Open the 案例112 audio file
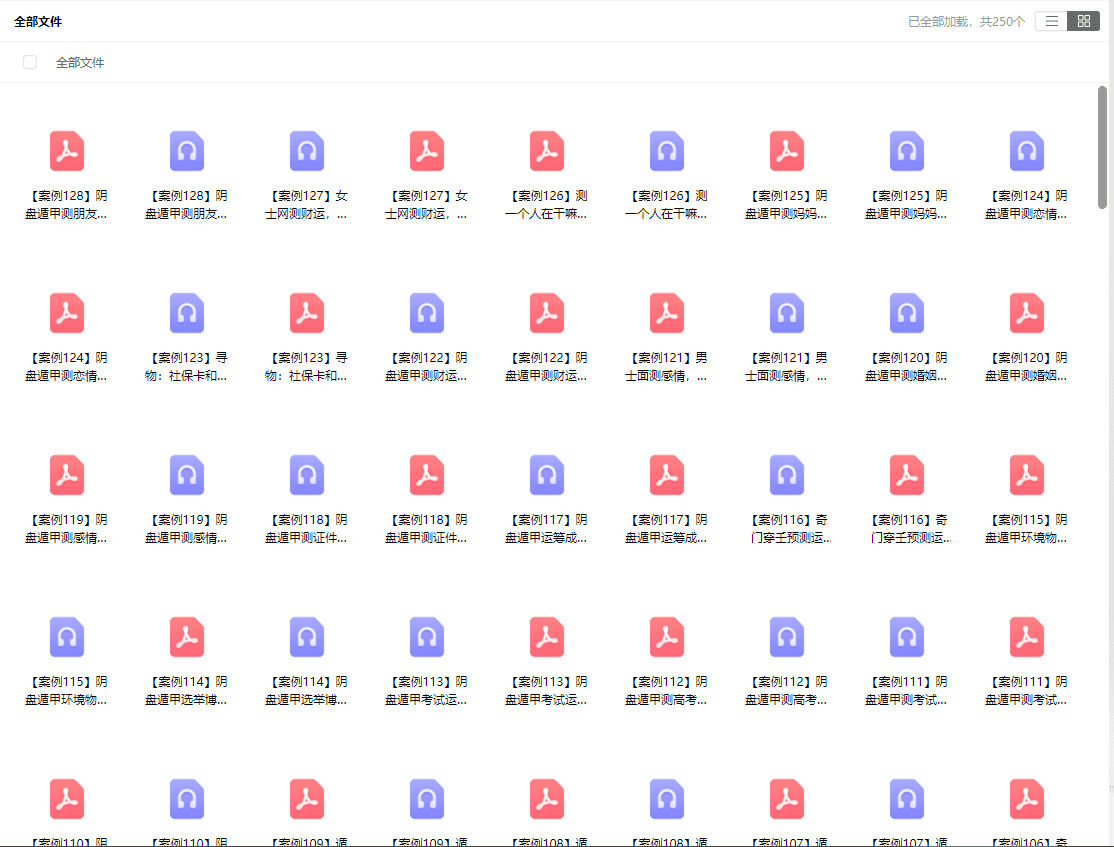The width and height of the screenshot is (1114, 847). pyautogui.click(x=787, y=637)
